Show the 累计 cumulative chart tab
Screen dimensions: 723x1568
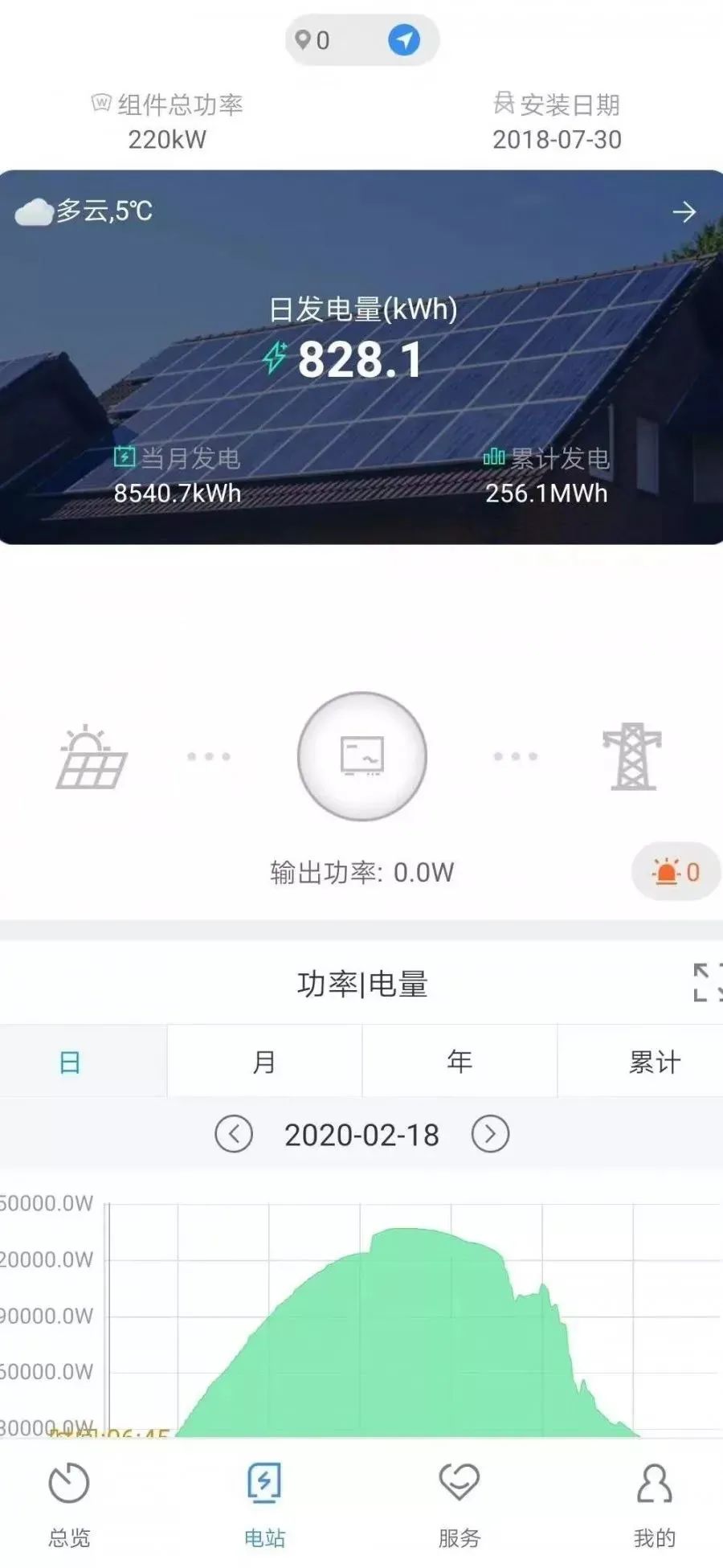pyautogui.click(x=654, y=1062)
